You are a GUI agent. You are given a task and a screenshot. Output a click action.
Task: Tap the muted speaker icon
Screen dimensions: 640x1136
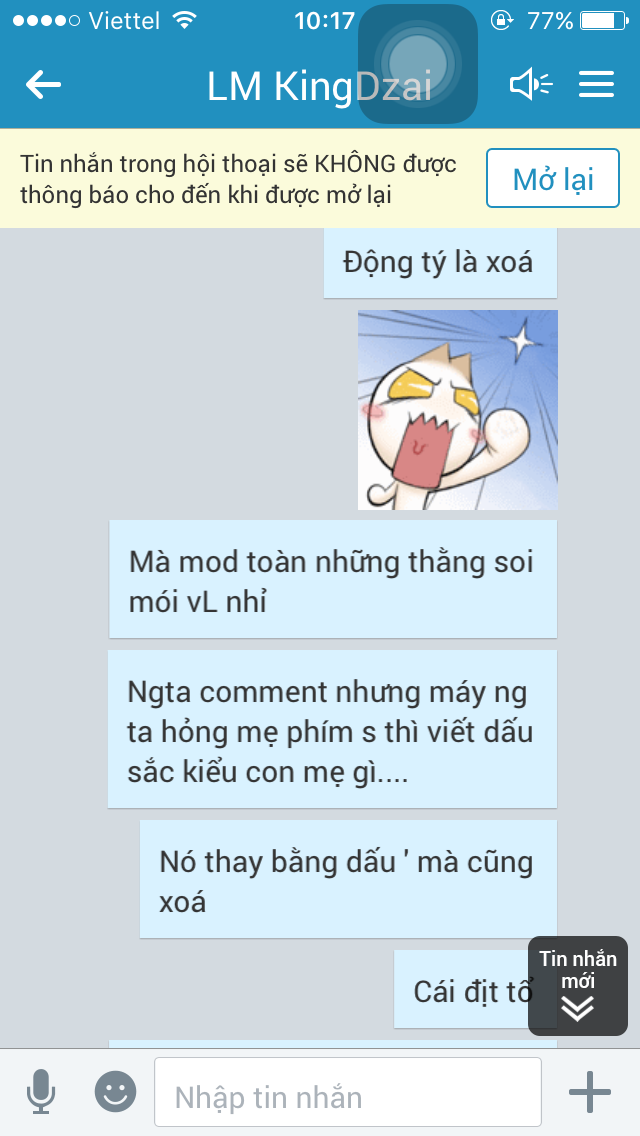point(530,85)
